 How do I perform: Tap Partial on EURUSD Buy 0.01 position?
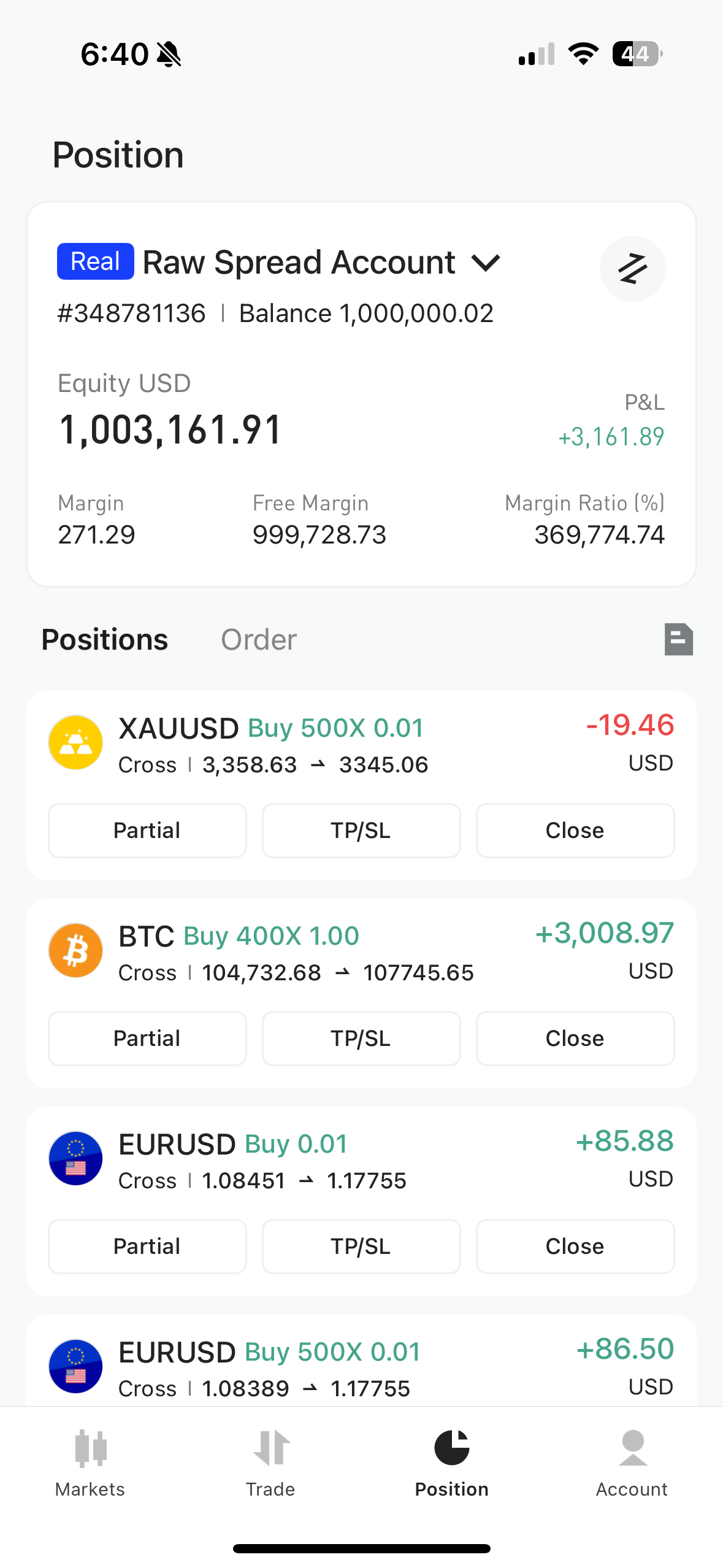[x=147, y=1246]
